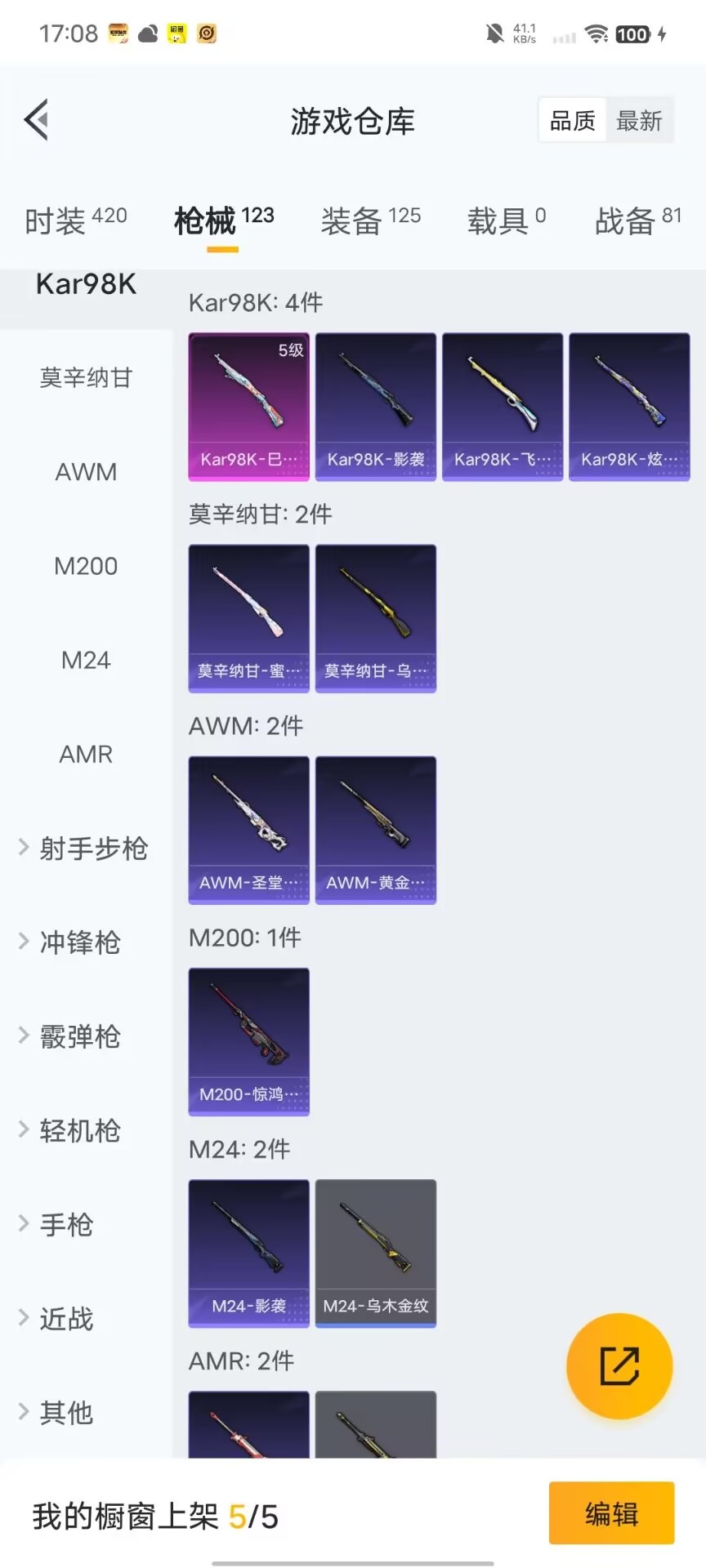Viewport: 706px width, 1568px height.
Task: Go back from the 游戏仓库 page
Action: point(37,120)
